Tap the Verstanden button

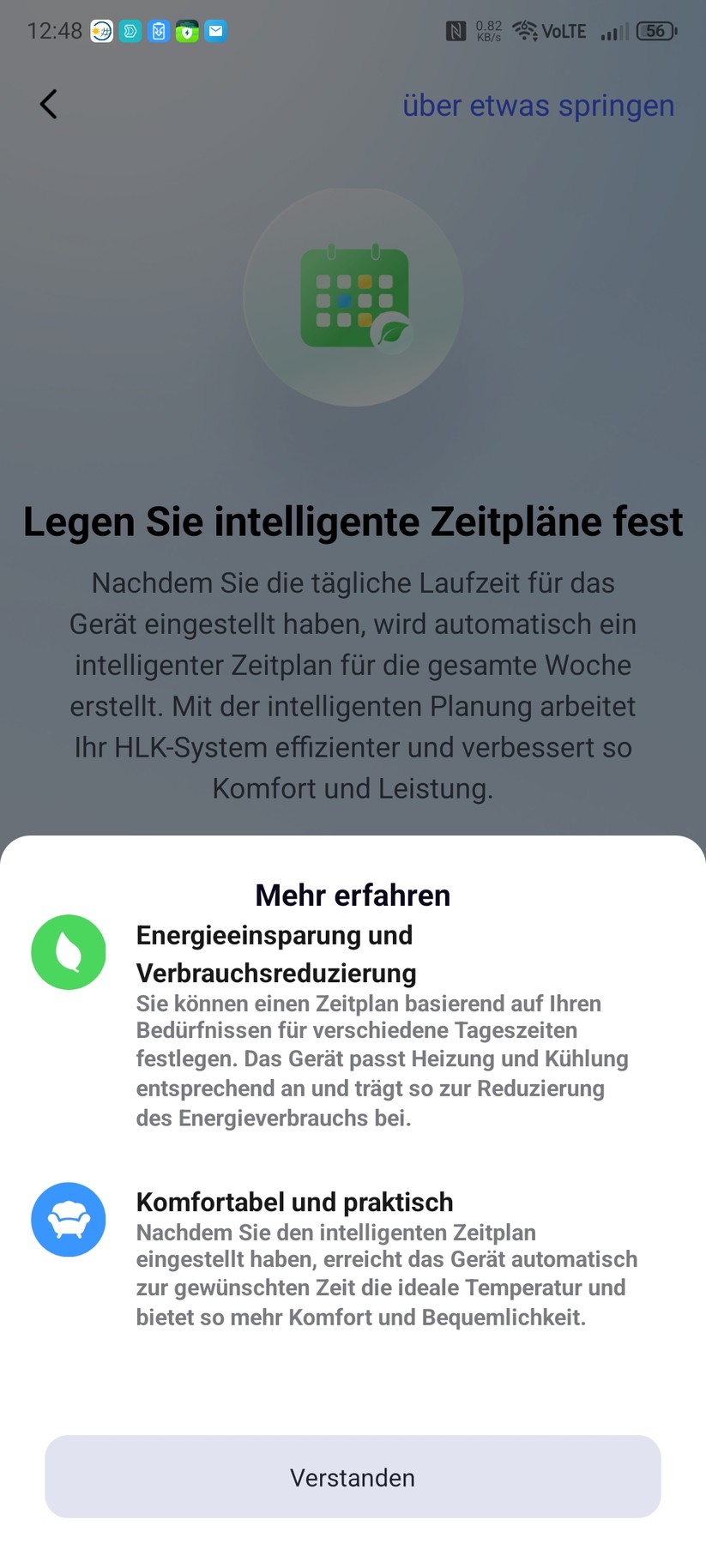pyautogui.click(x=353, y=1477)
